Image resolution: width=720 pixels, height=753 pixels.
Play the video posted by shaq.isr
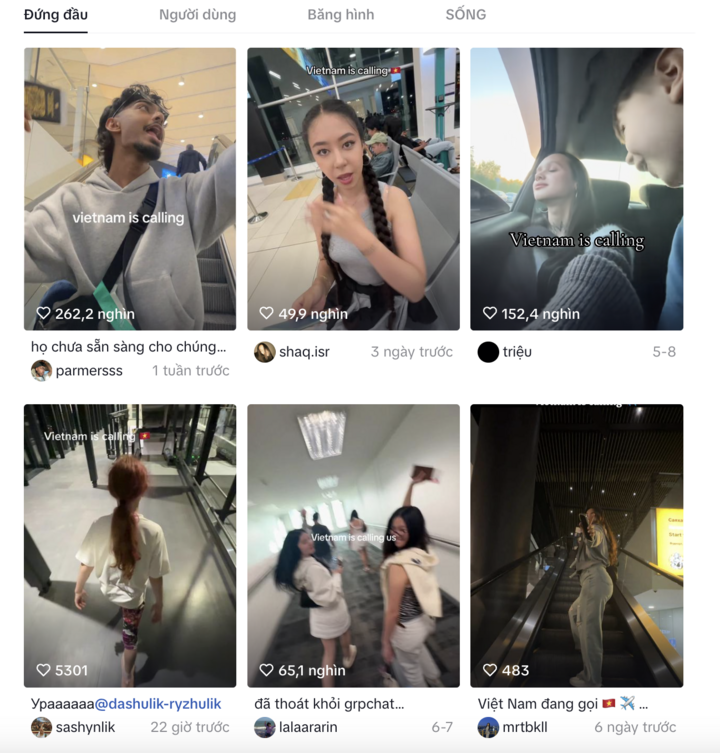tap(353, 189)
